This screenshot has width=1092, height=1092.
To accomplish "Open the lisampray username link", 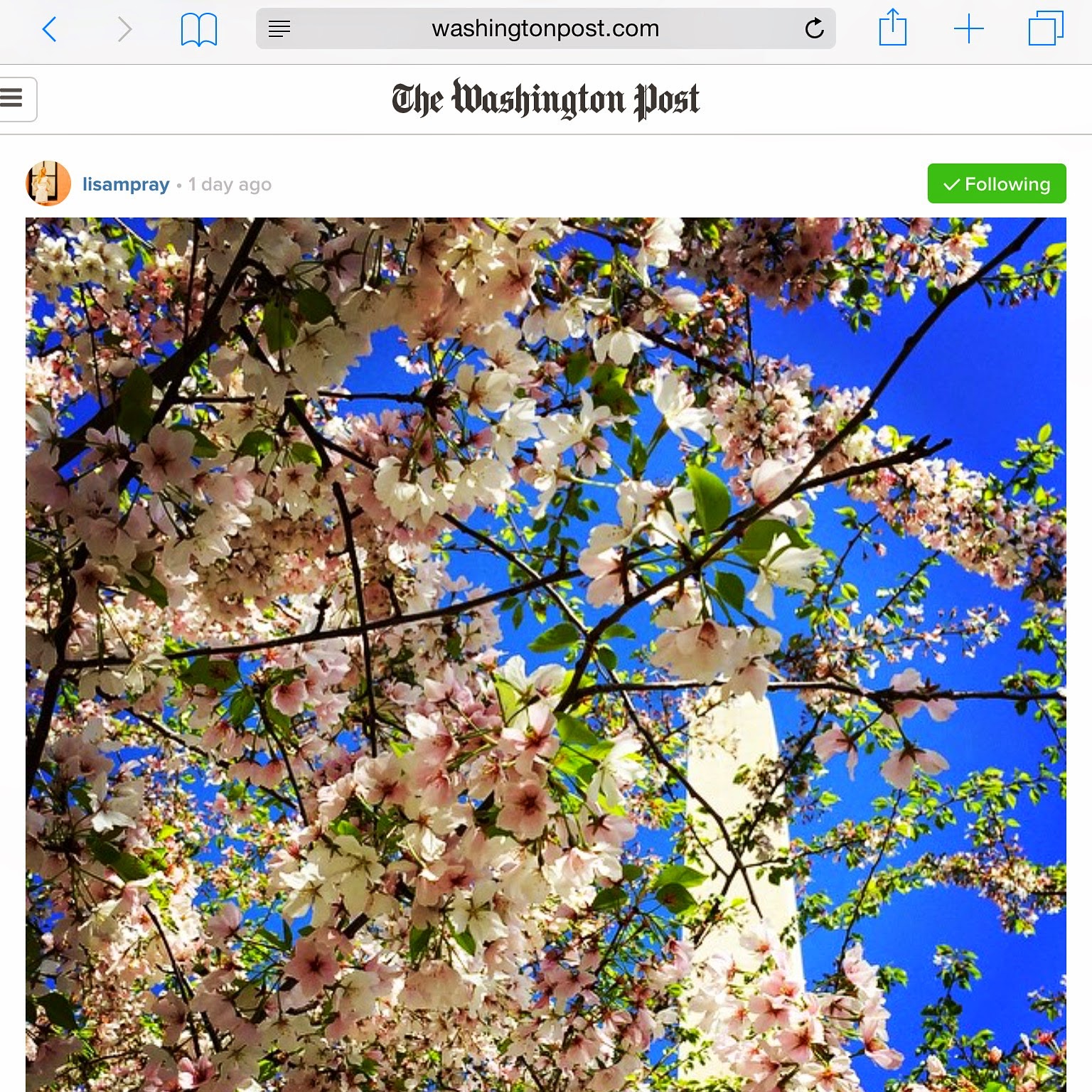I will (126, 184).
